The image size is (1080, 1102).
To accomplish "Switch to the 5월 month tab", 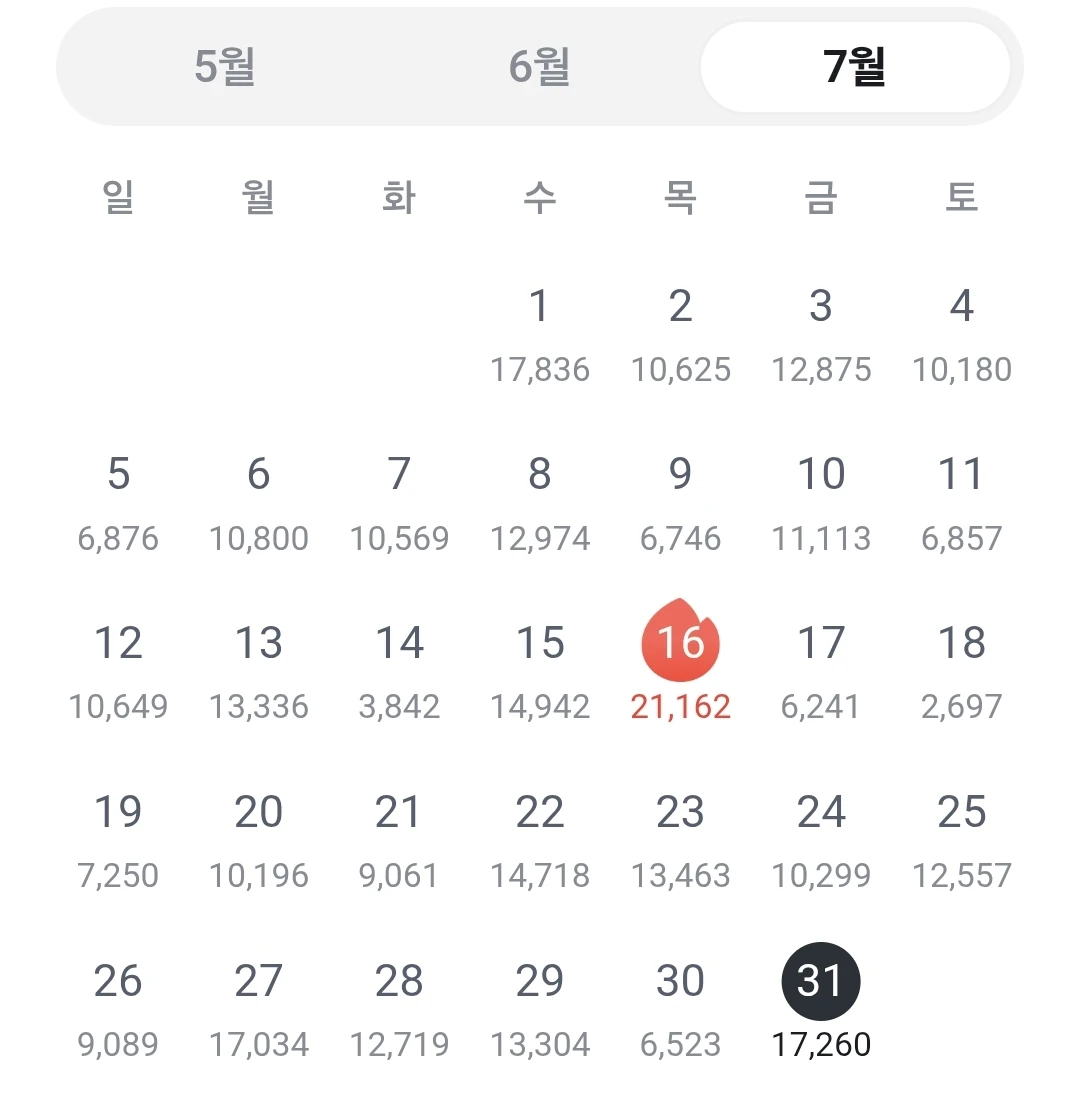I will pyautogui.click(x=224, y=67).
